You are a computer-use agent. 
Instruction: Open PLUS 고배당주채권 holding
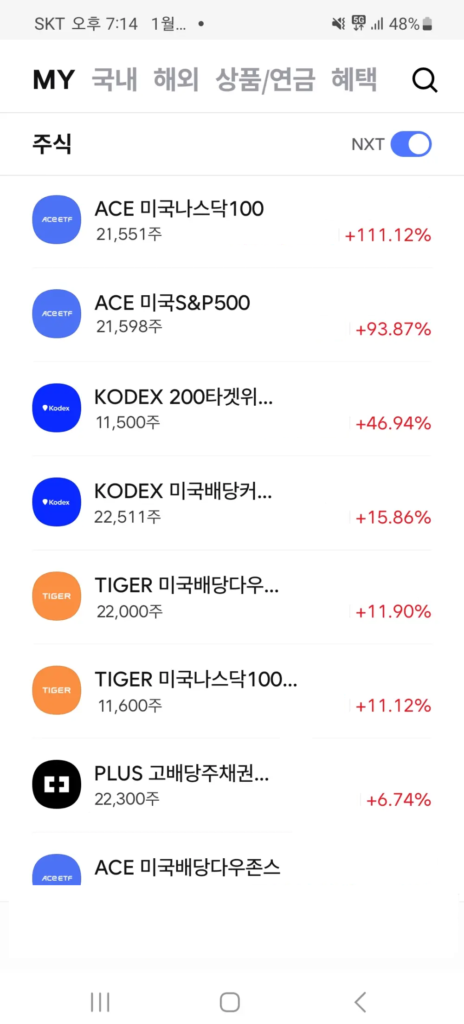click(232, 785)
